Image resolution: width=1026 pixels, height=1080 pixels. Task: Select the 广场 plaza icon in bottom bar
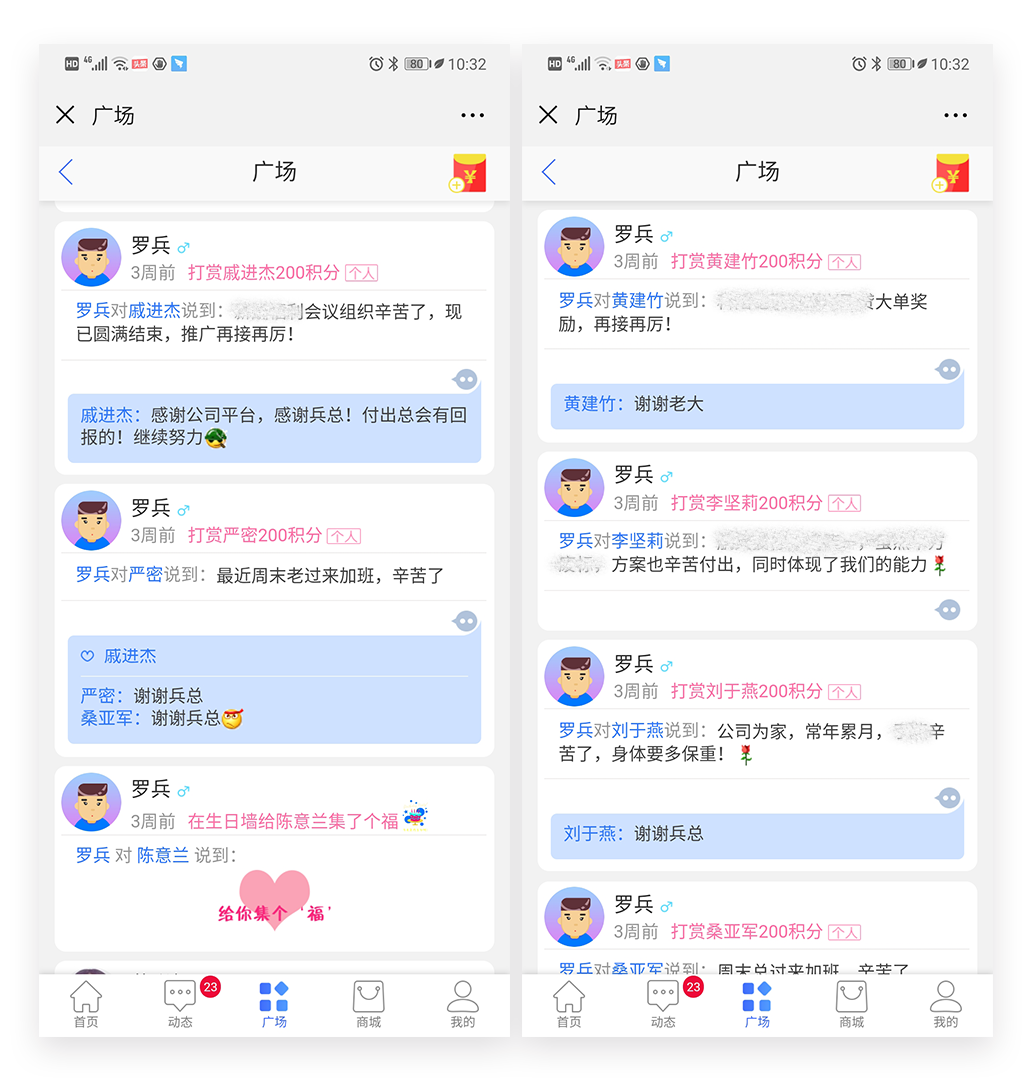click(x=274, y=1003)
